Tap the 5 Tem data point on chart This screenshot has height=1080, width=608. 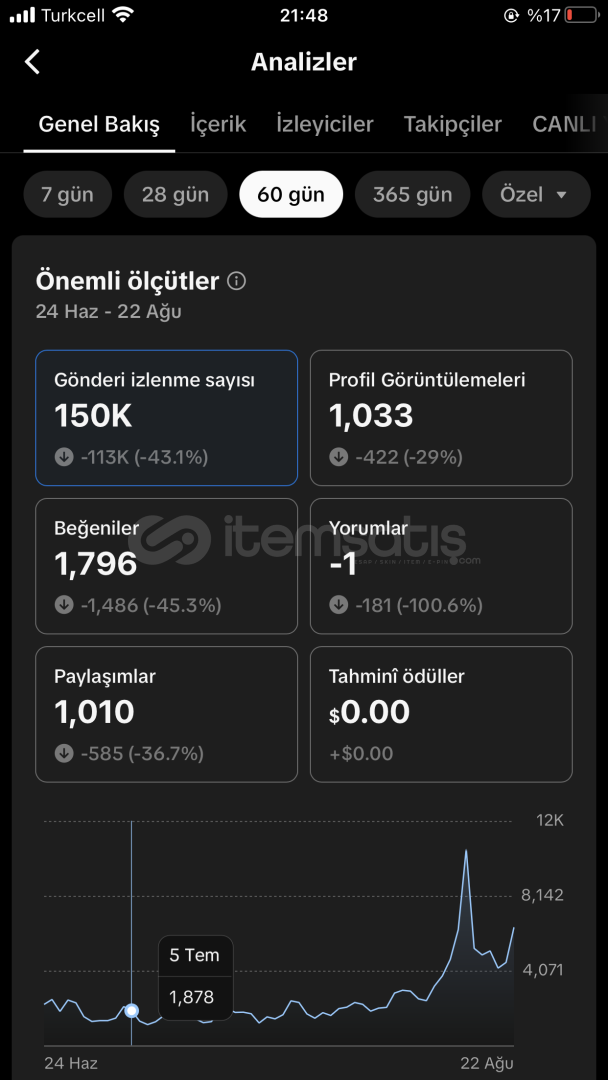pos(132,1011)
